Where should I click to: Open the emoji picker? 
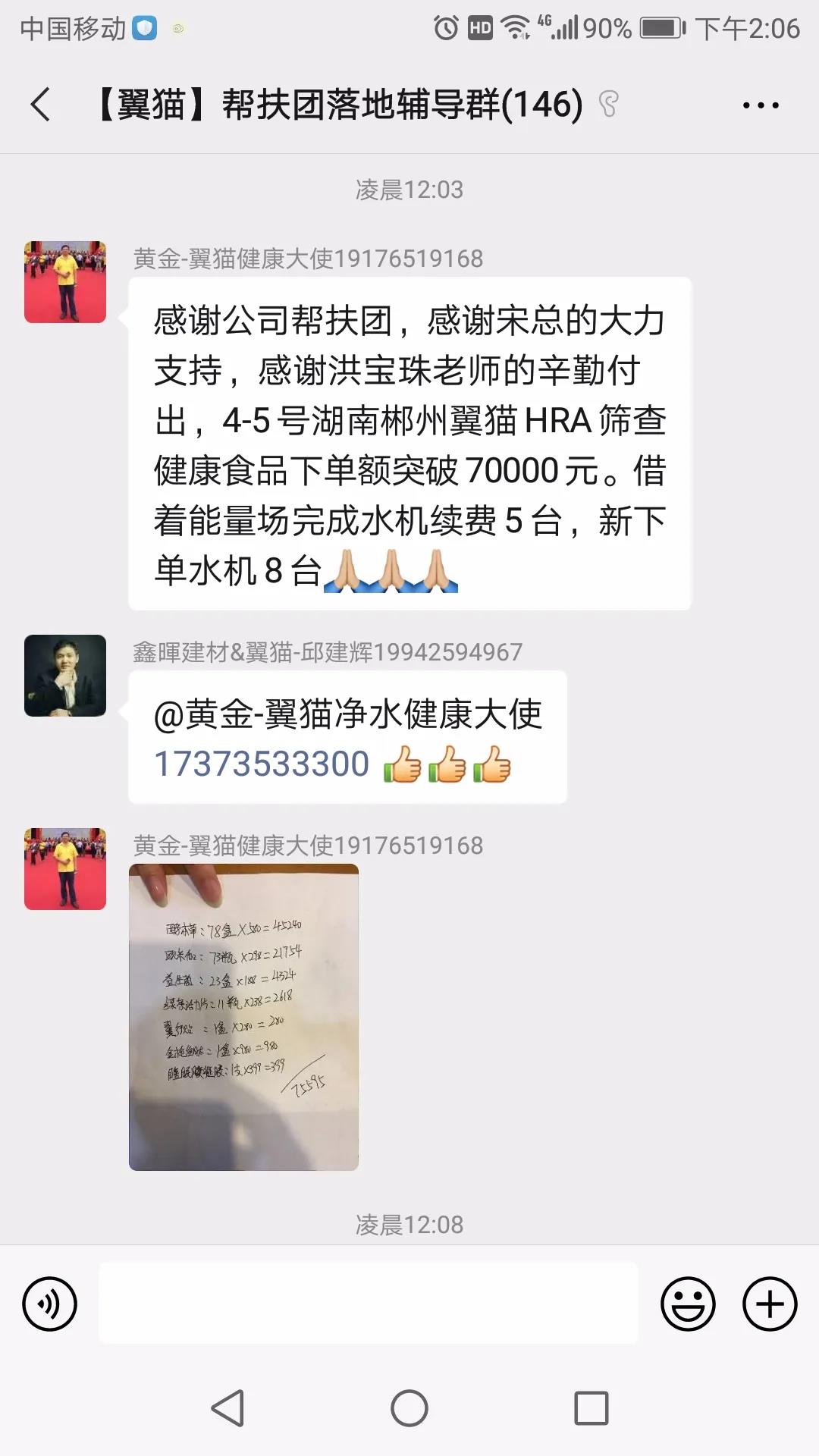pos(688,1304)
